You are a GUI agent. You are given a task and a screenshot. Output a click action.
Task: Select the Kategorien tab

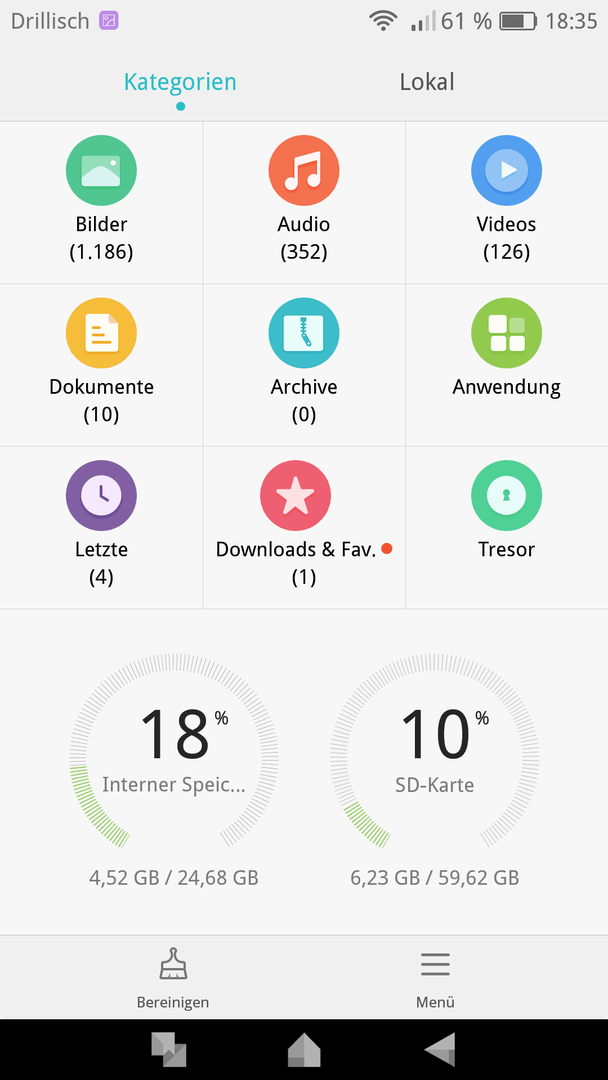point(180,83)
